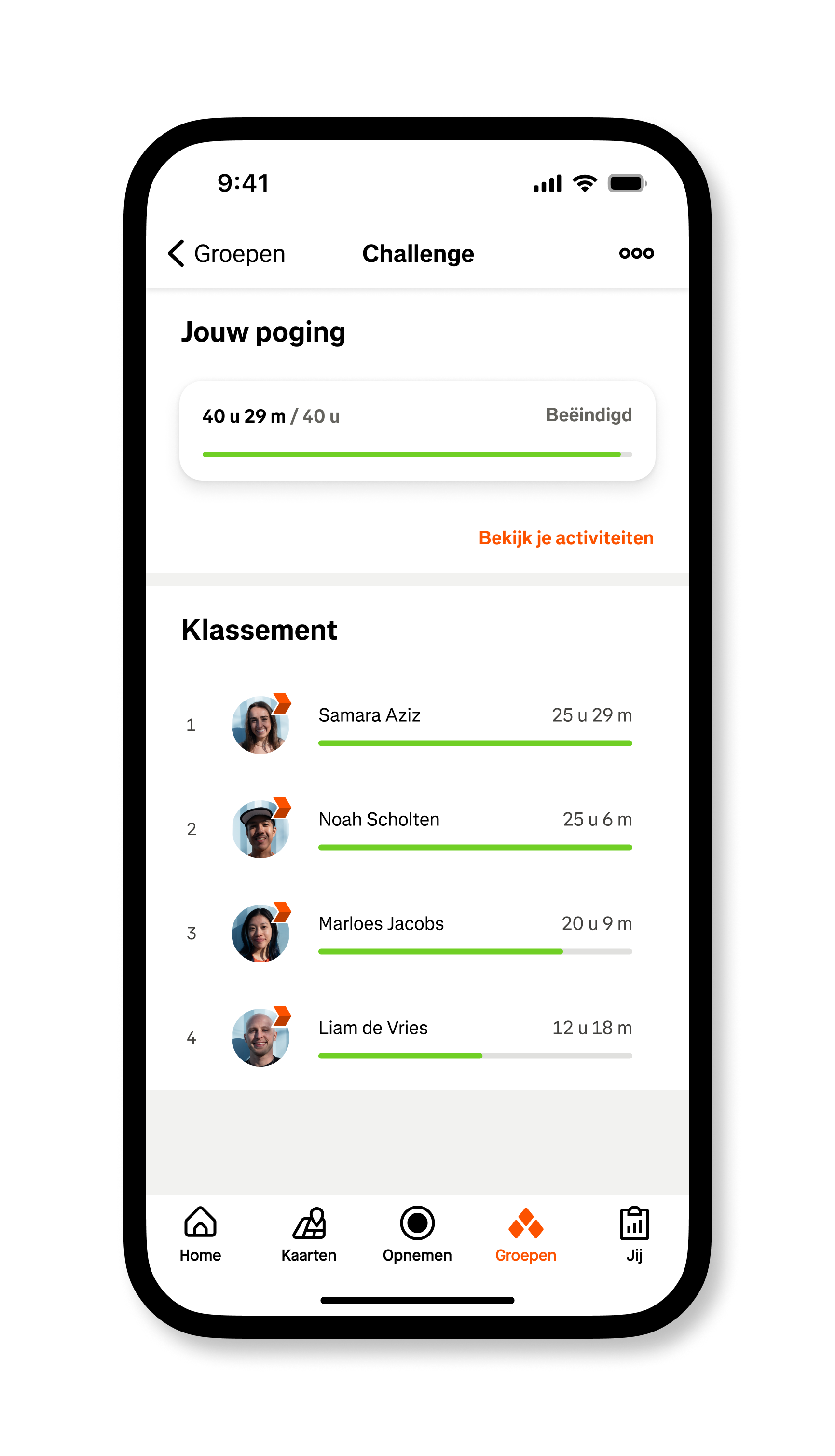Screen dimensions: 835x1456
Task: Tap the Opnemen record tab
Action: click(x=417, y=1234)
